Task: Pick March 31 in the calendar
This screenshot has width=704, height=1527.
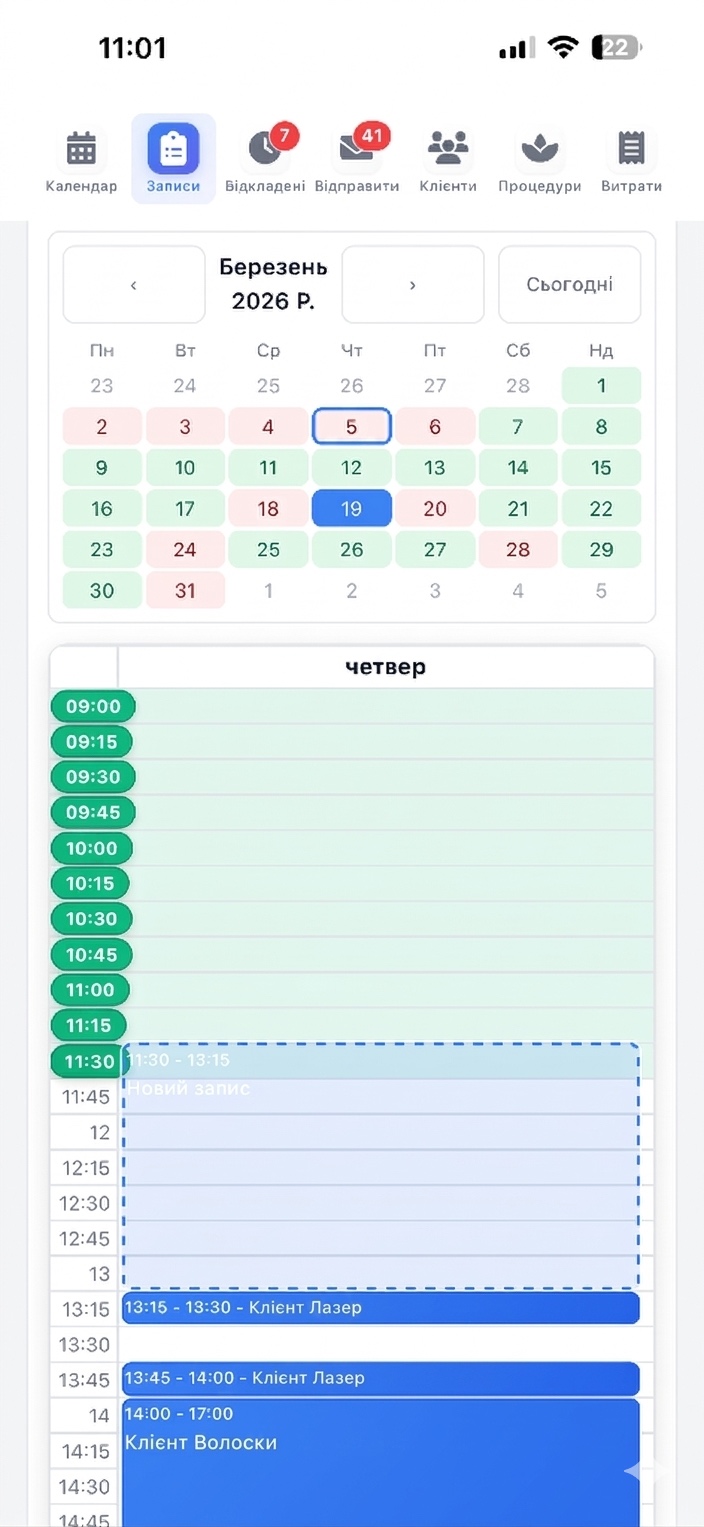Action: 185,590
